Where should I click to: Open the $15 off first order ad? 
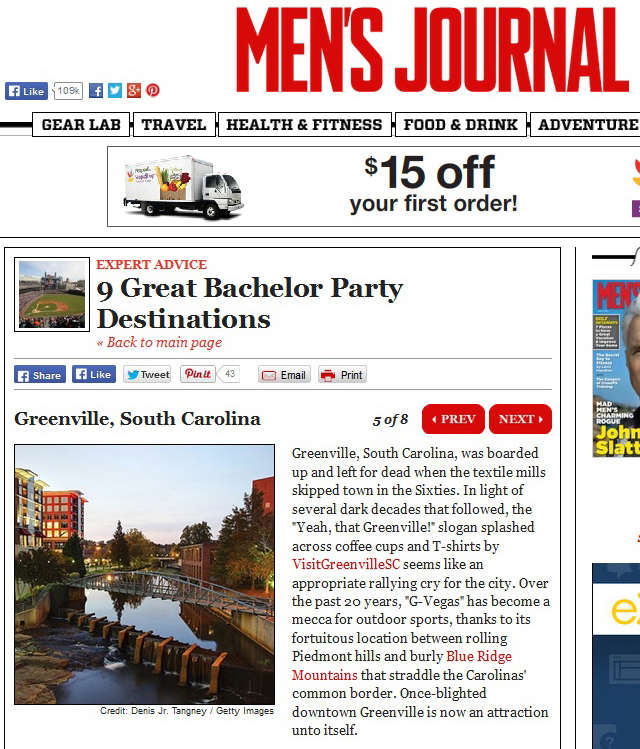click(373, 187)
